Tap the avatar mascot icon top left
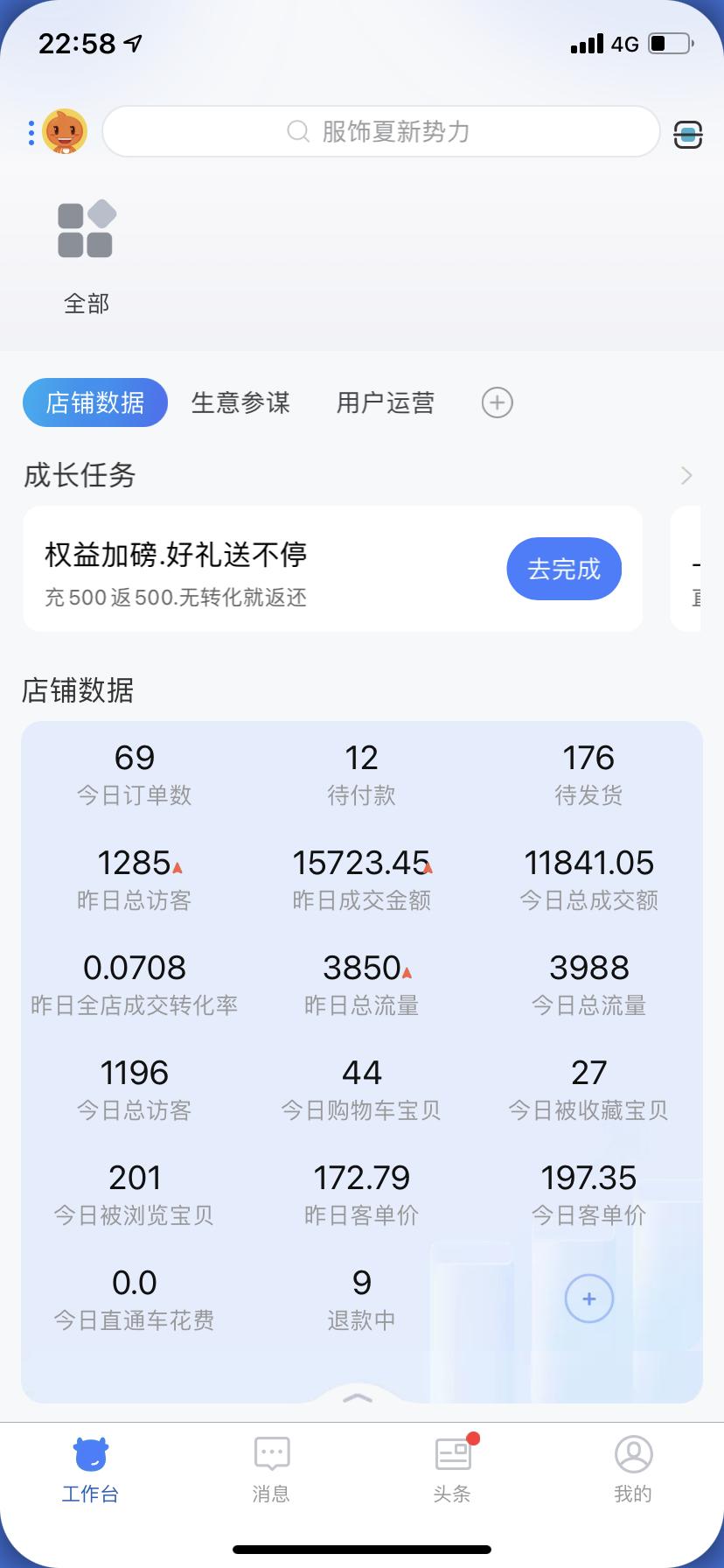 click(x=64, y=130)
